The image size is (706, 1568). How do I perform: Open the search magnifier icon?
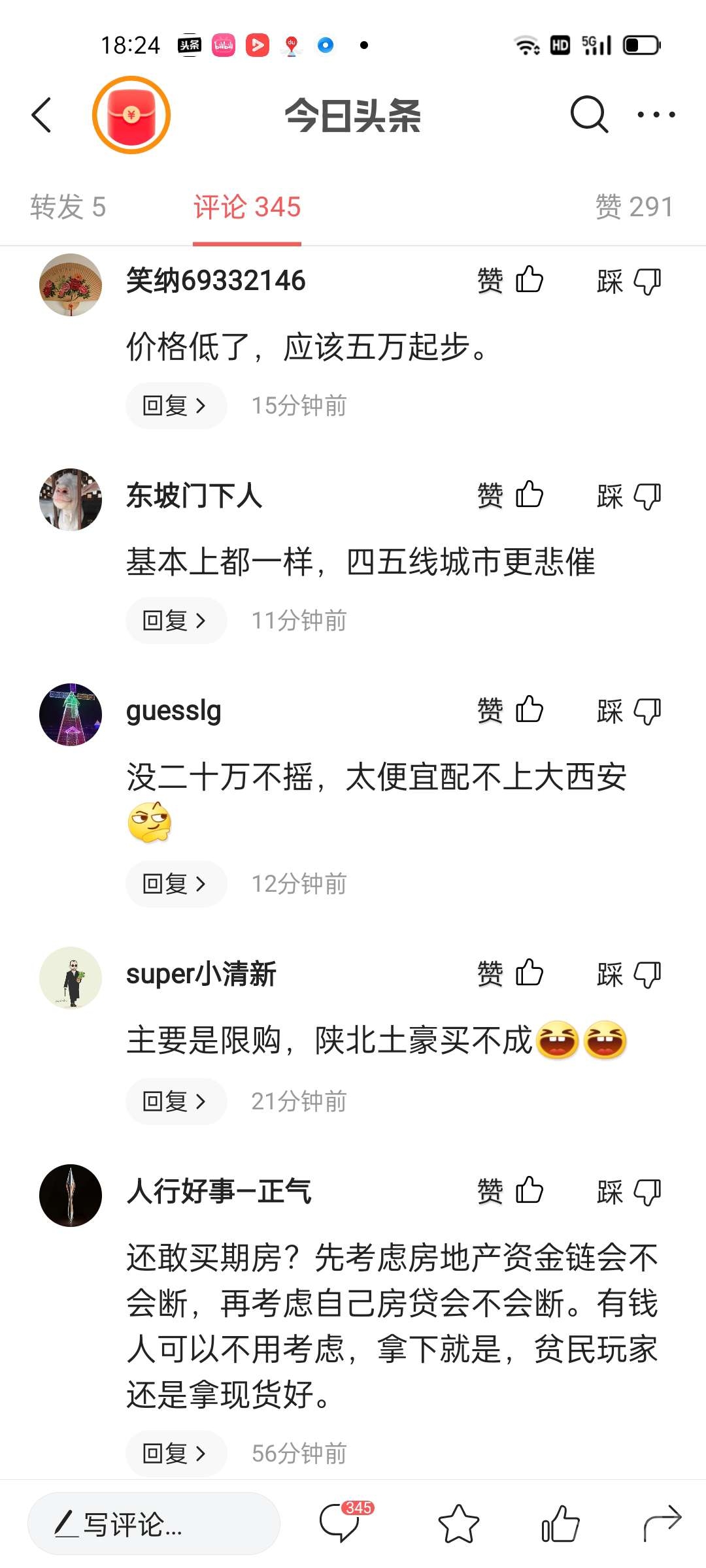point(589,115)
